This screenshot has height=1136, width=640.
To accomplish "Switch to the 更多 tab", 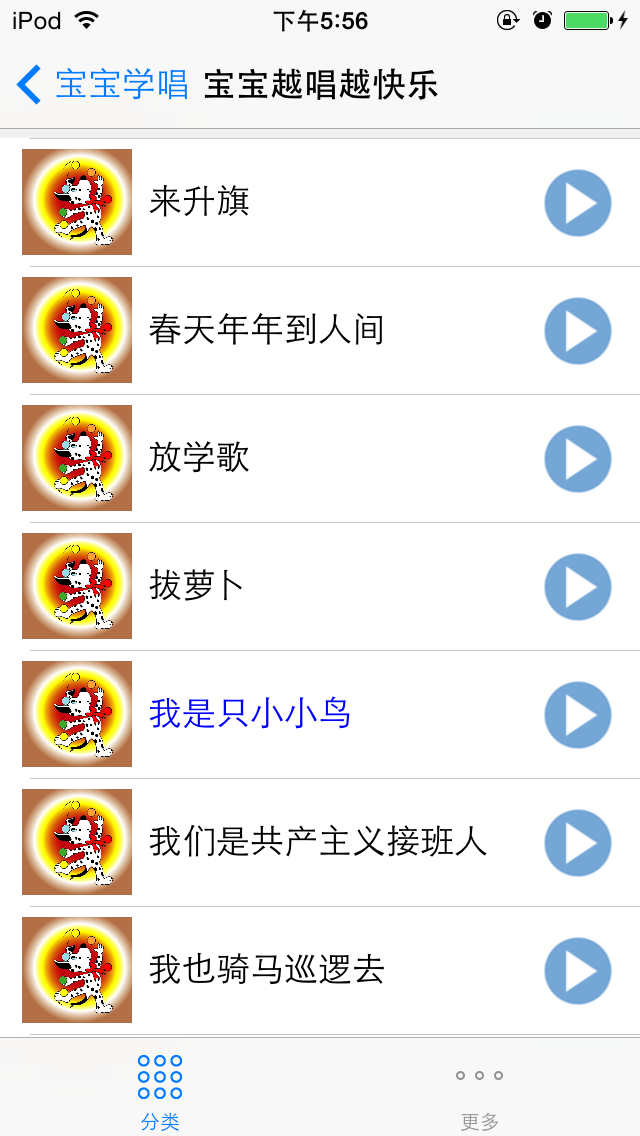I will point(480,1089).
